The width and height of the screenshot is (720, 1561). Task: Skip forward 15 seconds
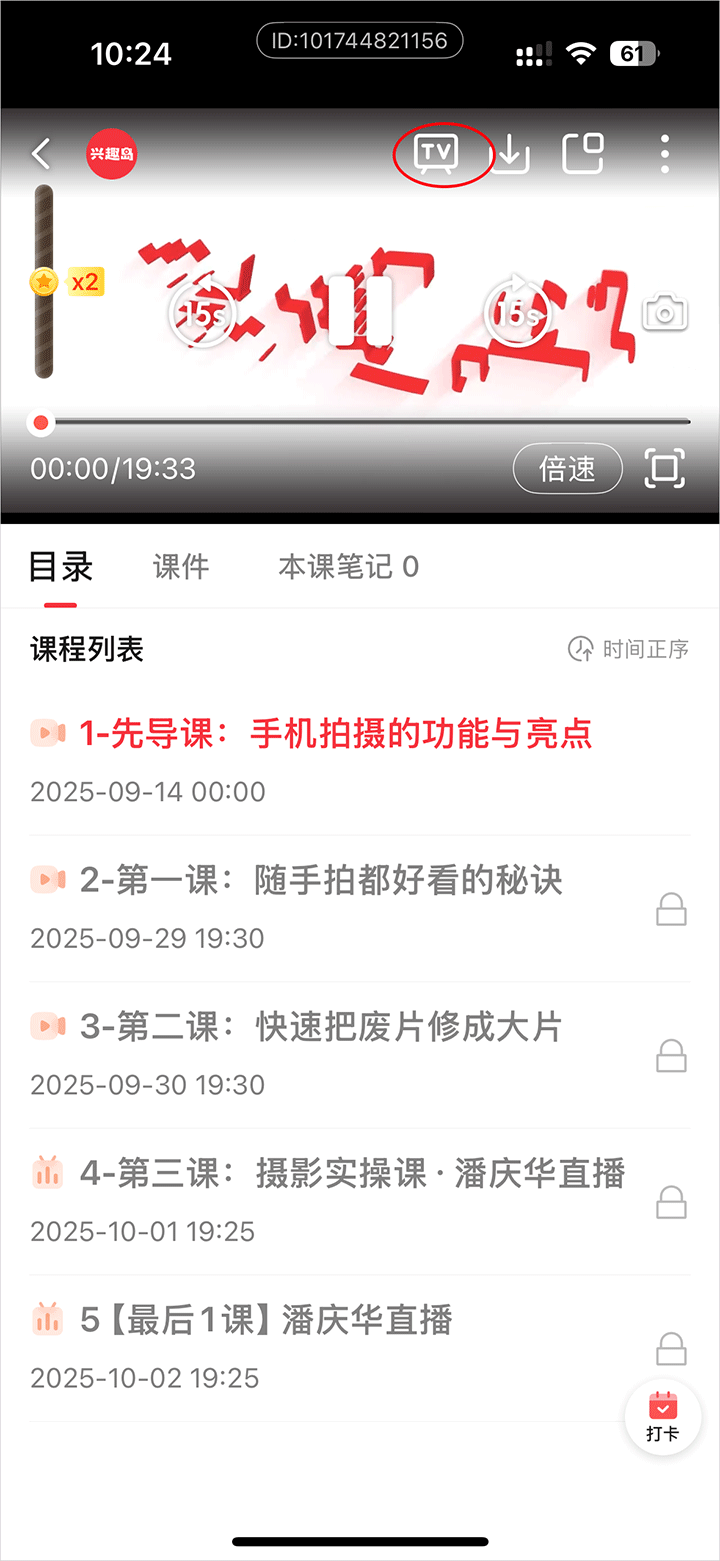pyautogui.click(x=517, y=313)
